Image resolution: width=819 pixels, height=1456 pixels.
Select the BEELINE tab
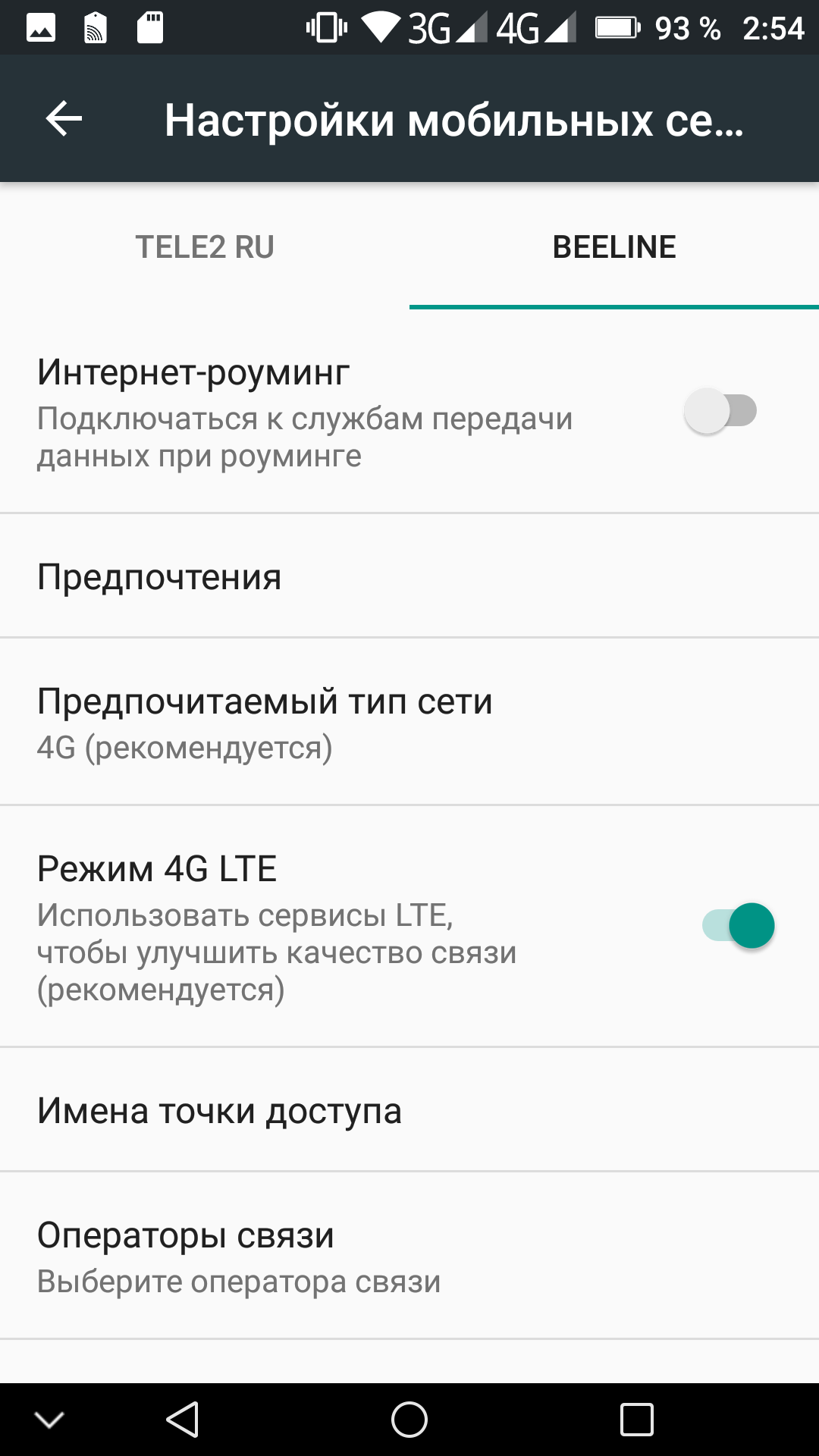tap(614, 247)
